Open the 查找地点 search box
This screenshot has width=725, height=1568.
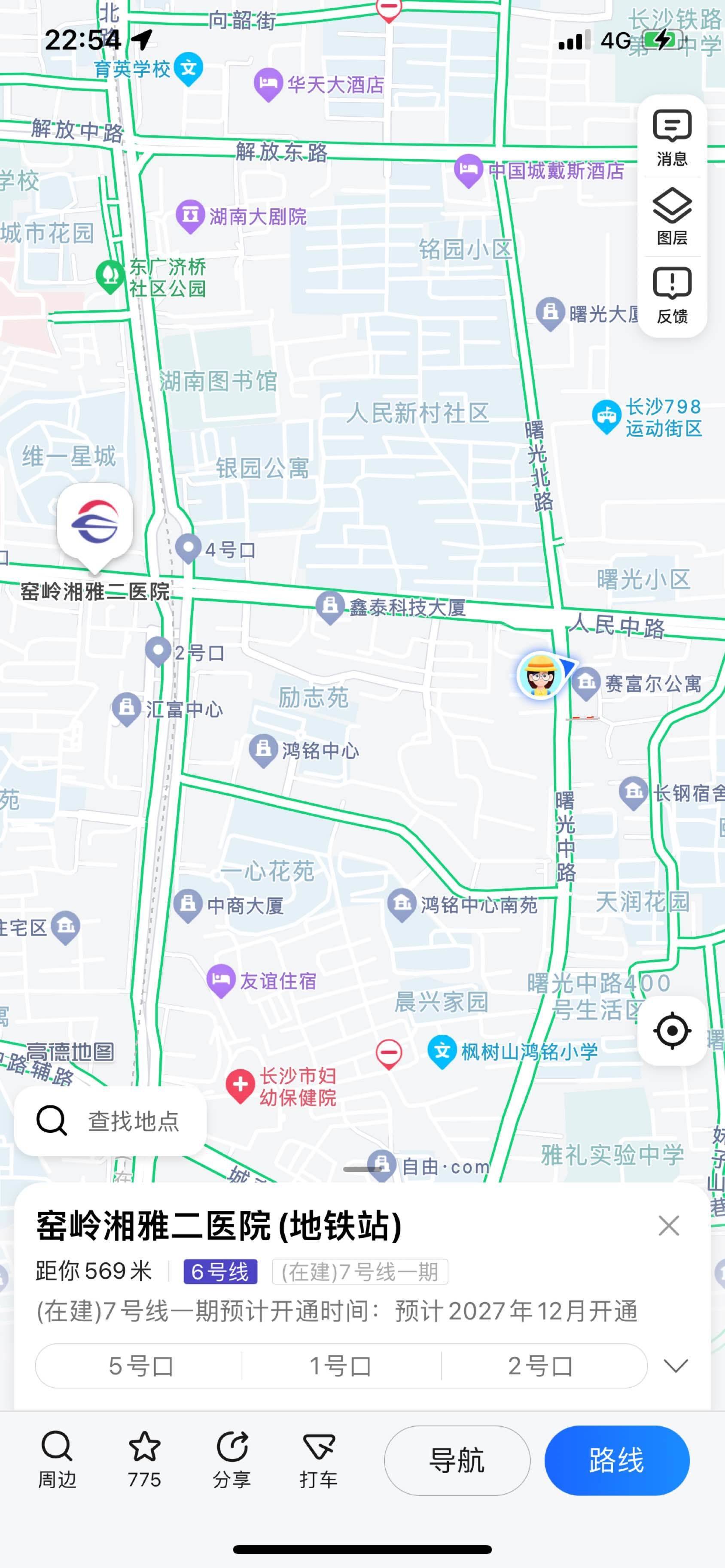(110, 1121)
